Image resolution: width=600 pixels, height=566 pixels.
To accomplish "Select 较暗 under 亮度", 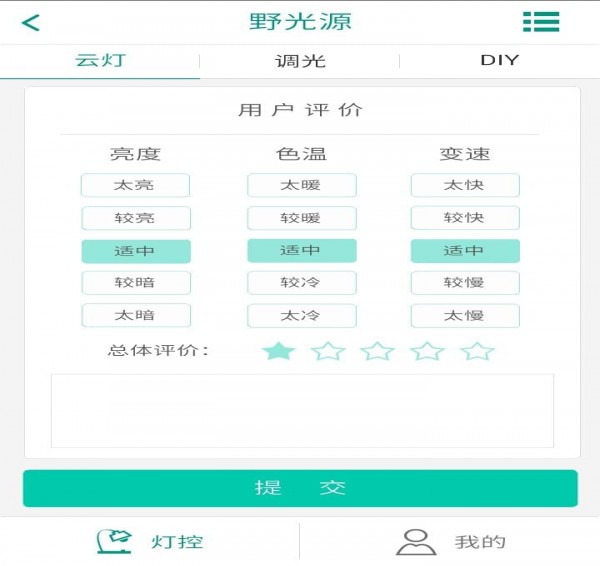I will click(x=135, y=282).
